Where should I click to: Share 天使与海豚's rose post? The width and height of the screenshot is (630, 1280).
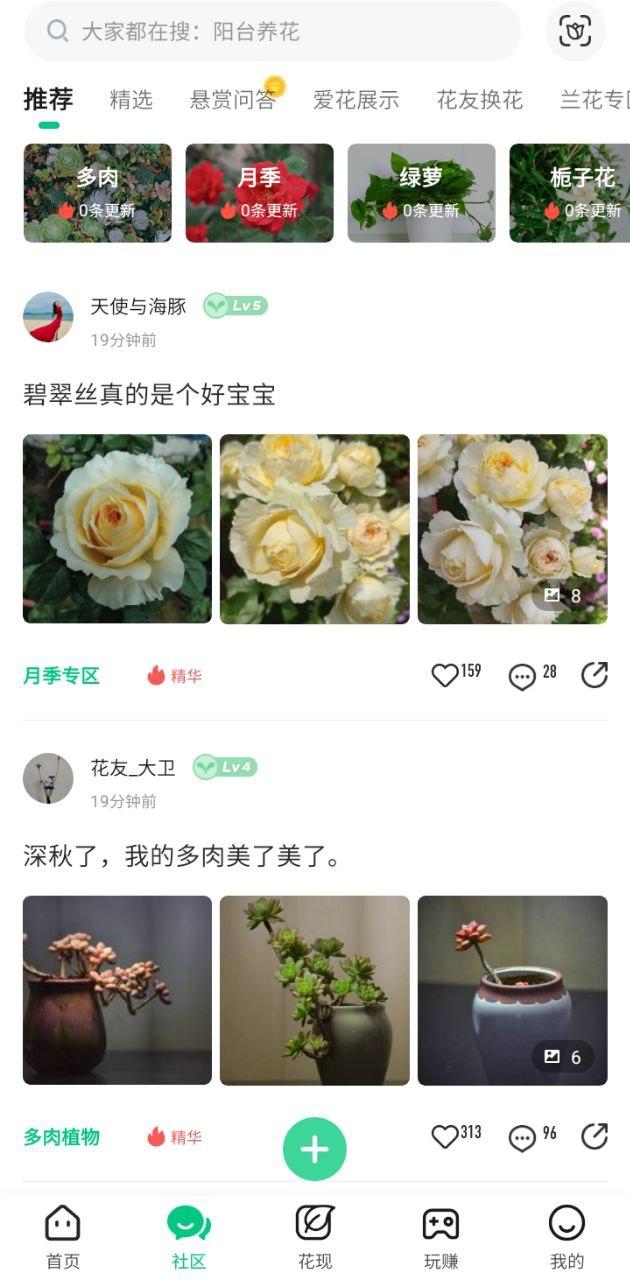click(594, 676)
